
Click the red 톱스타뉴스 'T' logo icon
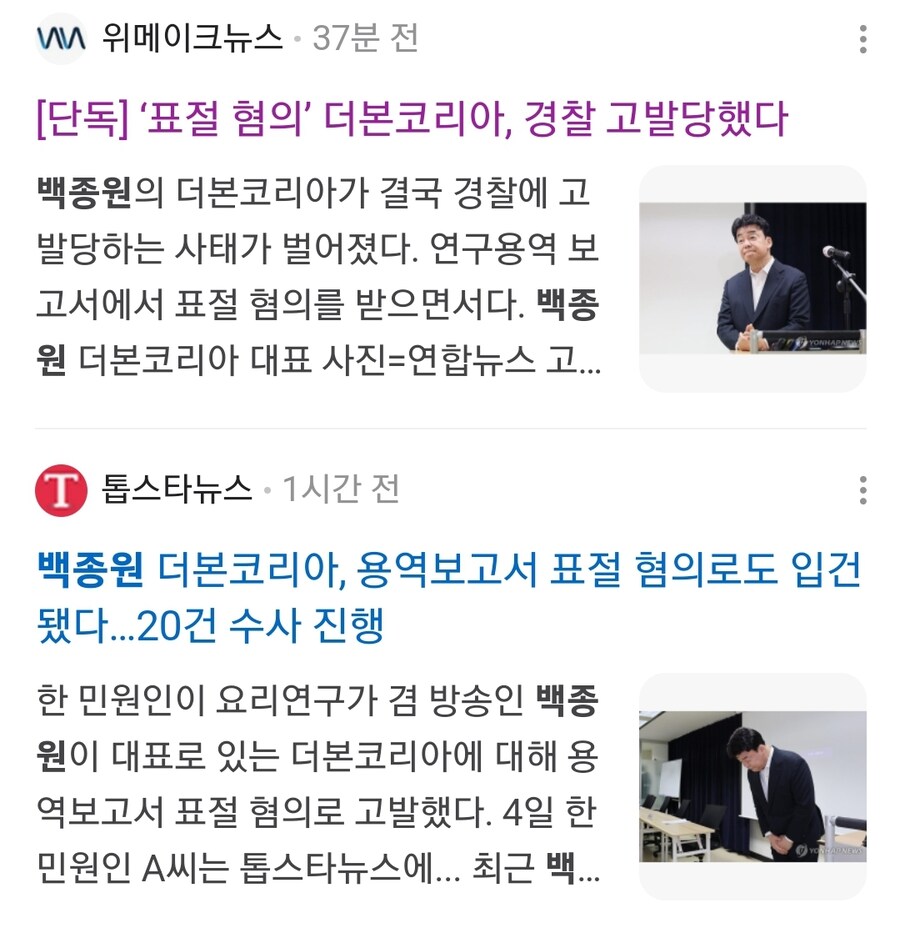tap(62, 491)
